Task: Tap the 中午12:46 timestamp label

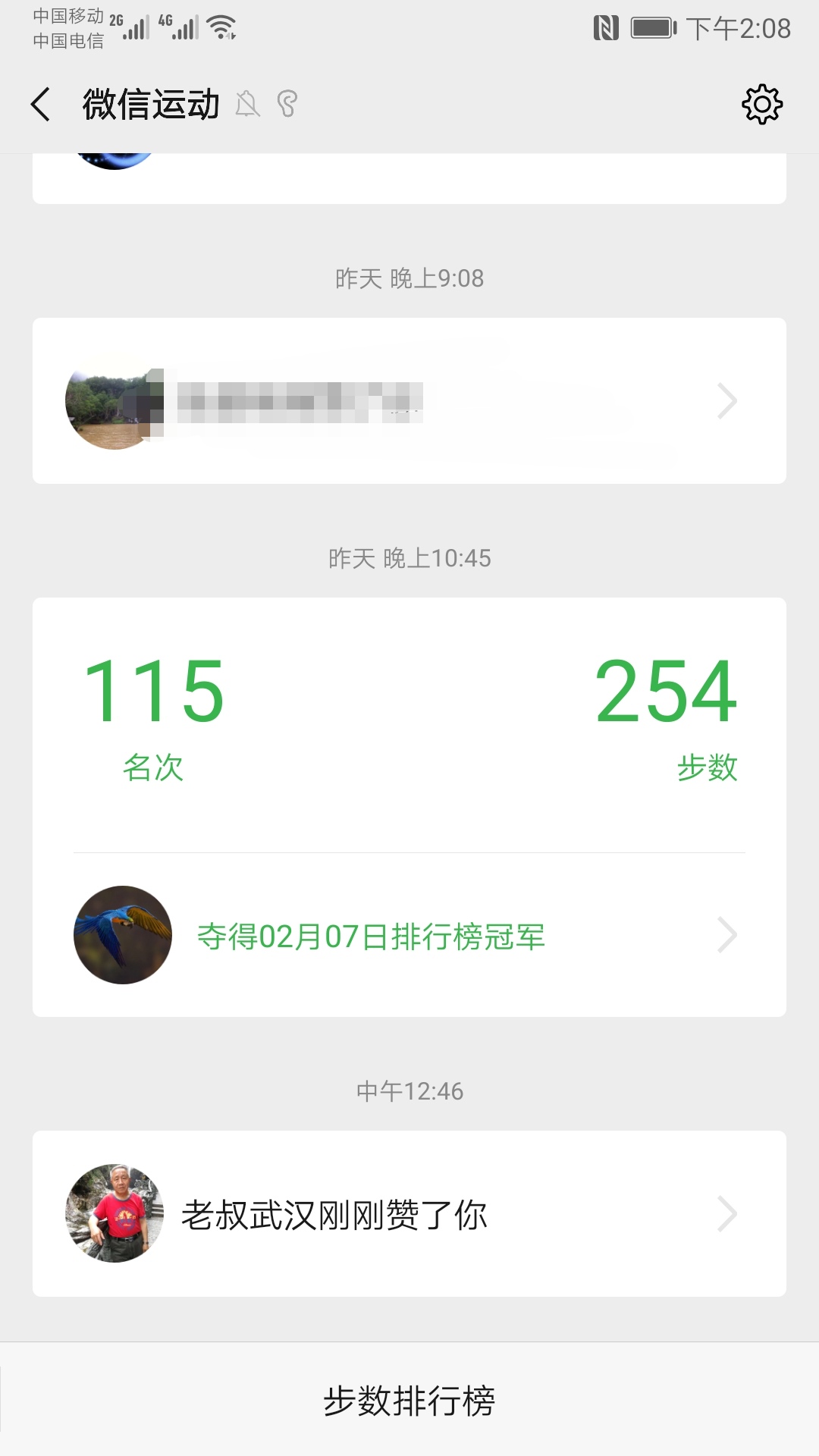Action: coord(409,1092)
